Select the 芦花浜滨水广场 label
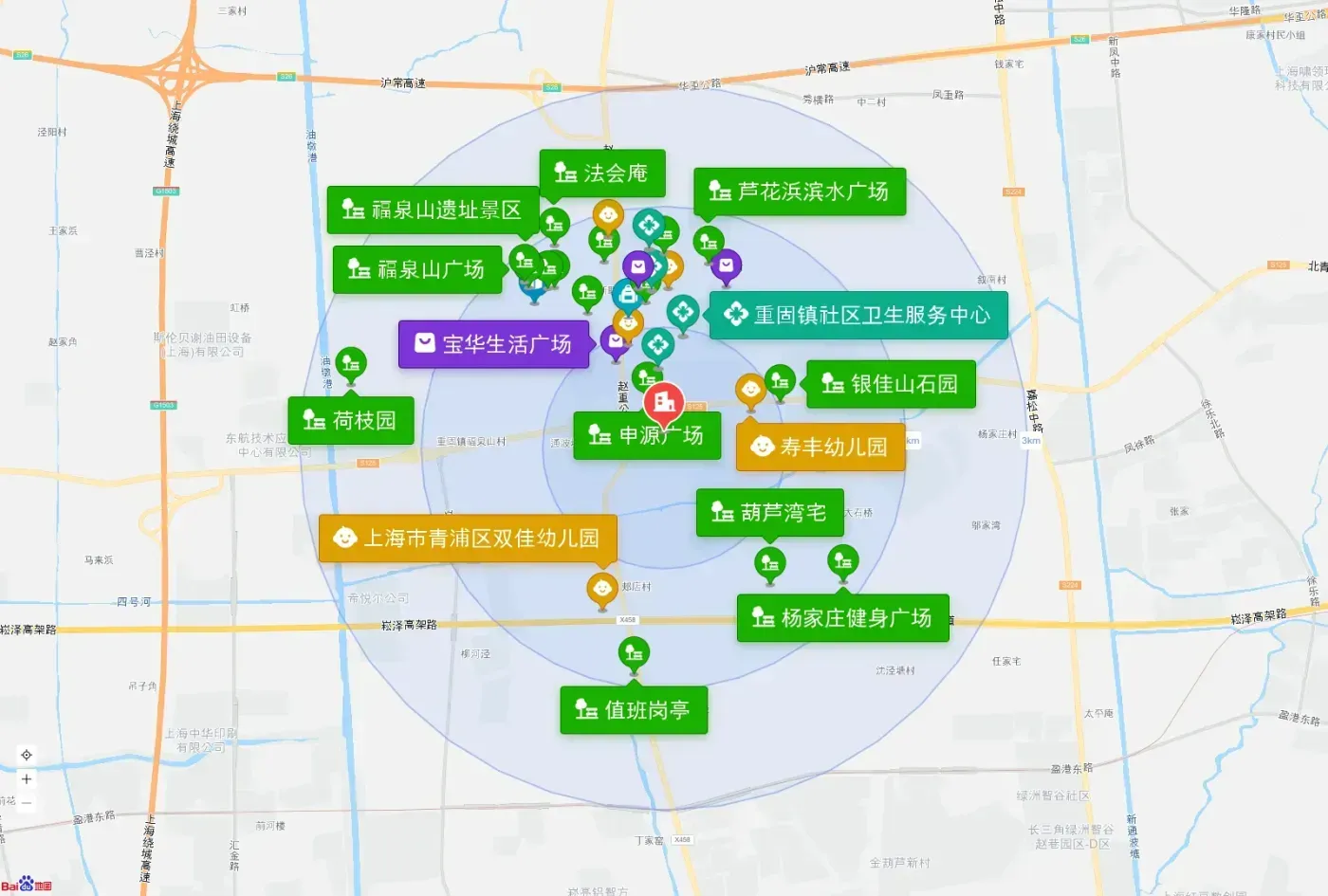Screen dimensions: 1328x896 click(x=800, y=192)
